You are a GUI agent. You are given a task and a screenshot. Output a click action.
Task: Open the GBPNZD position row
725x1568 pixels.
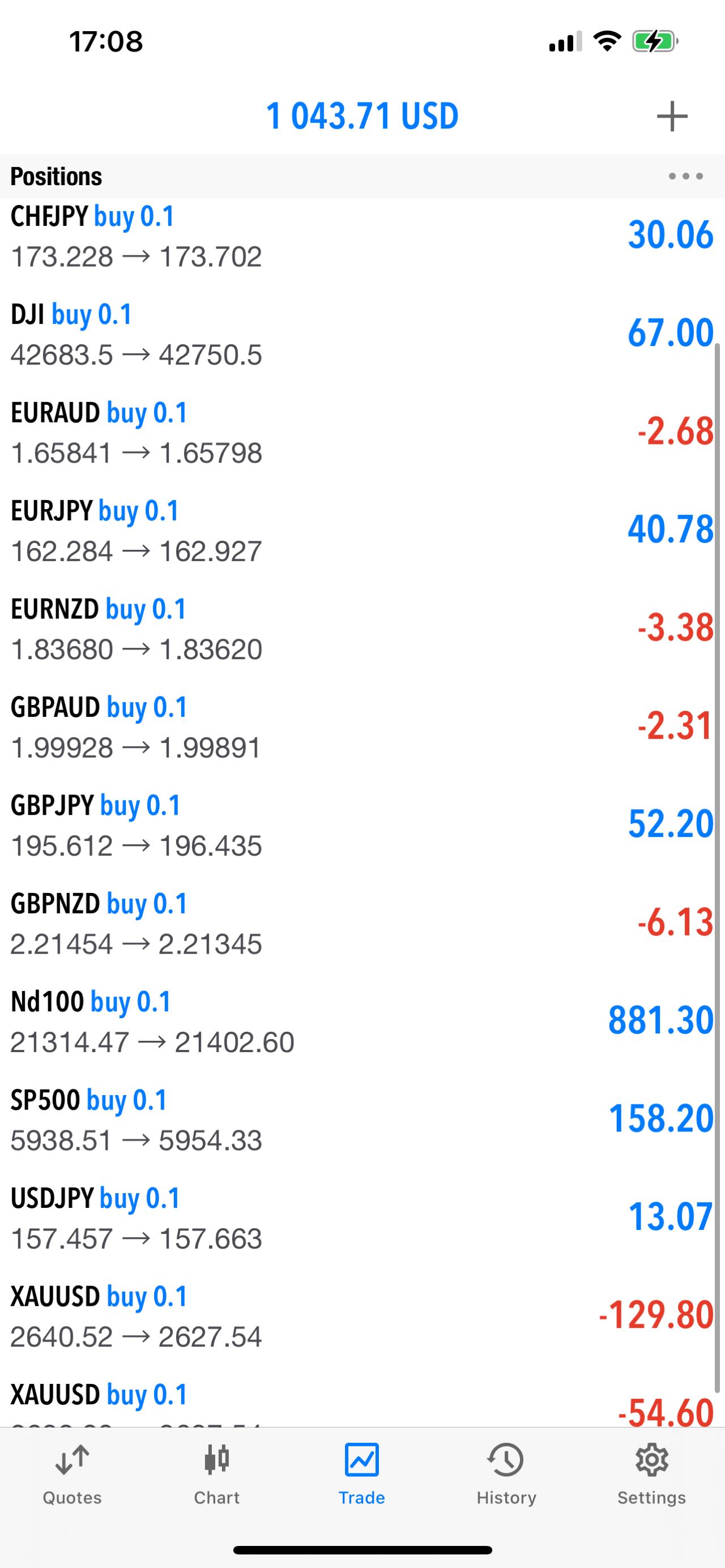[x=362, y=924]
